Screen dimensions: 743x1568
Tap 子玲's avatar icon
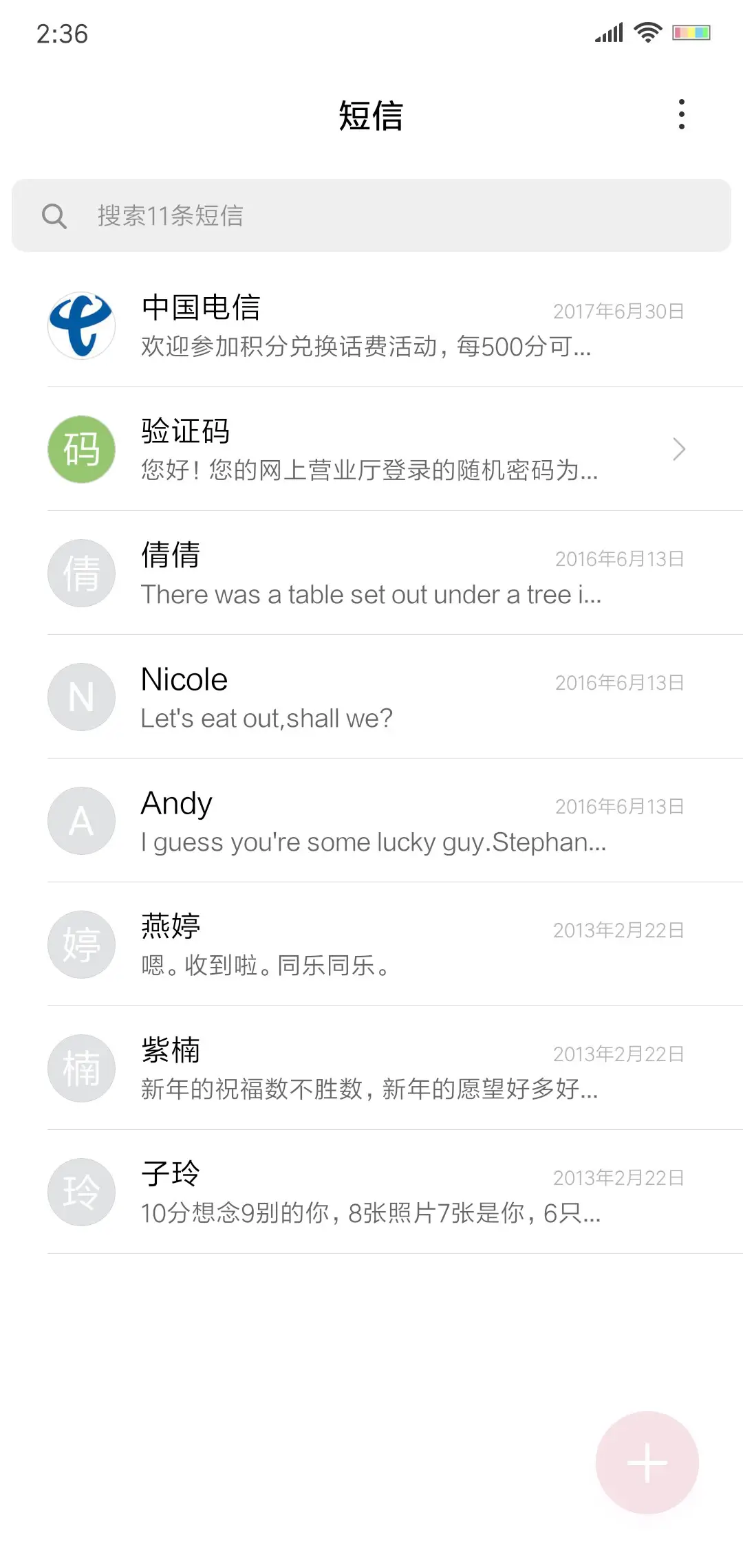(x=80, y=1192)
